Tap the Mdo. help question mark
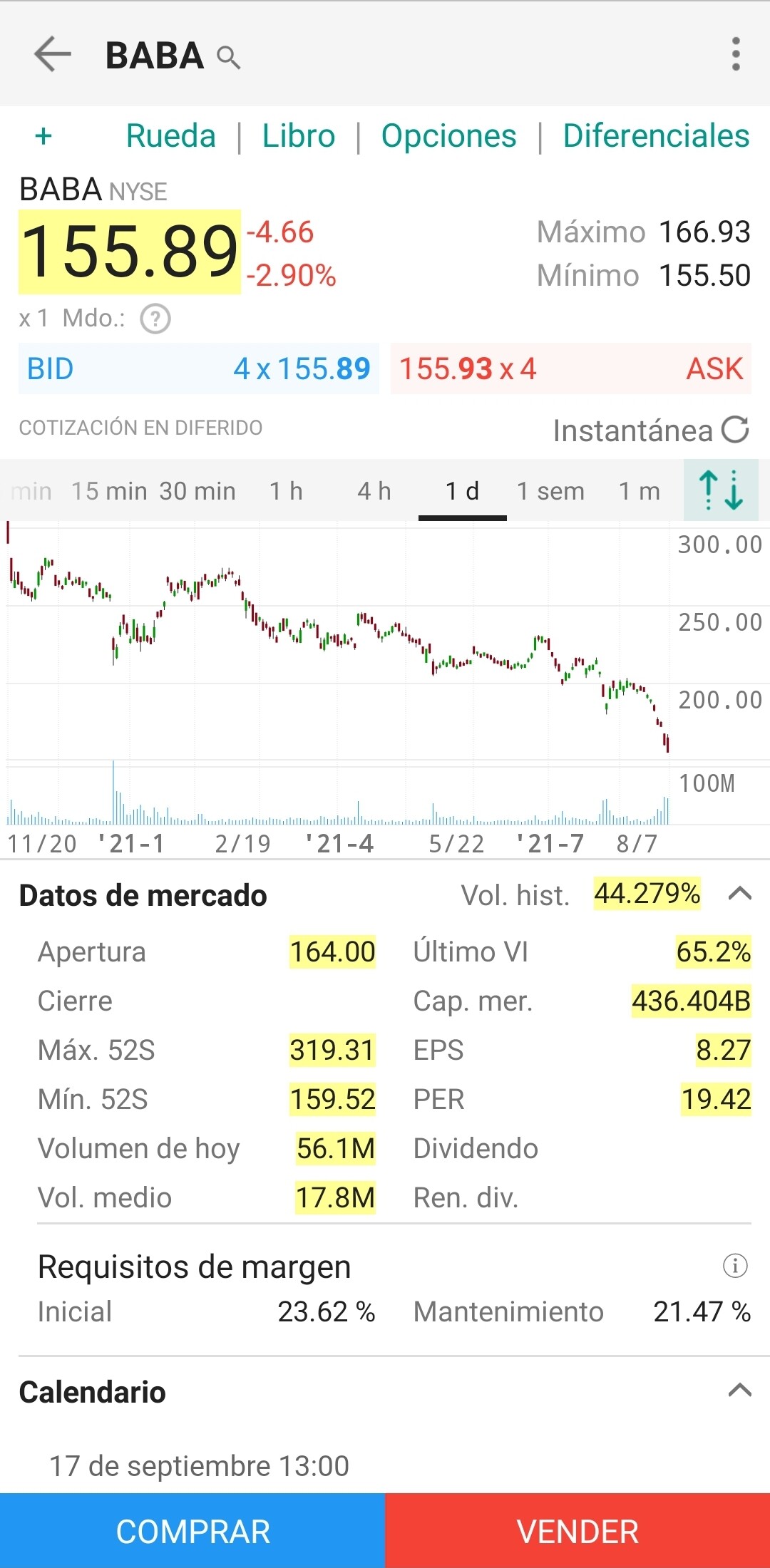This screenshot has width=770, height=1568. tap(155, 319)
